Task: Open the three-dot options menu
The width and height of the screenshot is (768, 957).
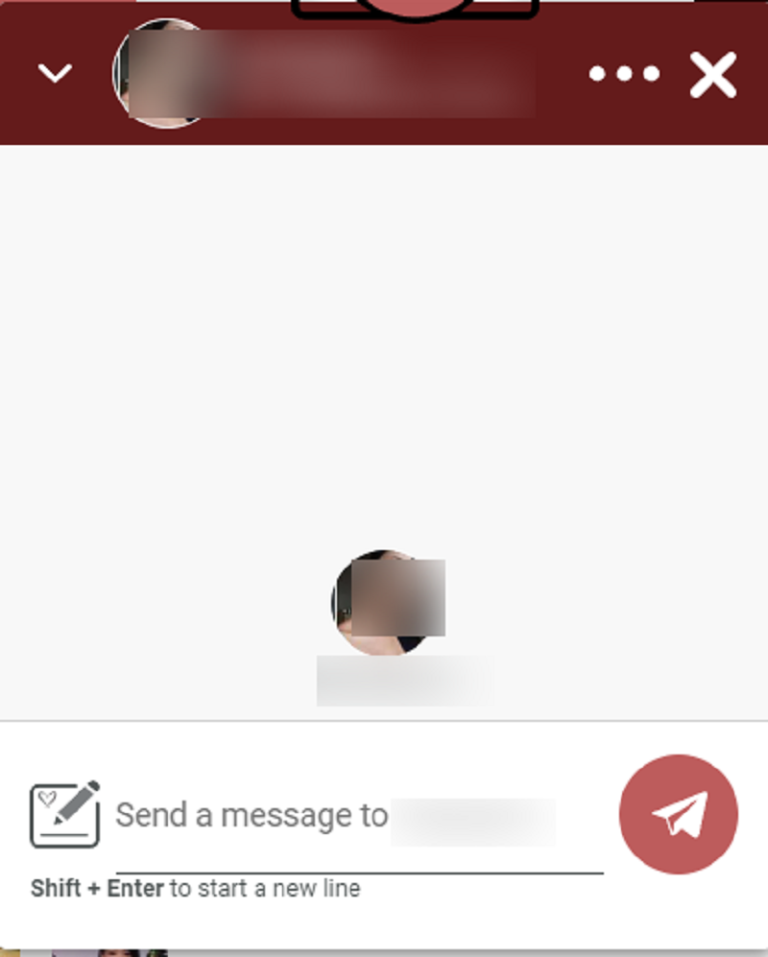Action: (624, 74)
